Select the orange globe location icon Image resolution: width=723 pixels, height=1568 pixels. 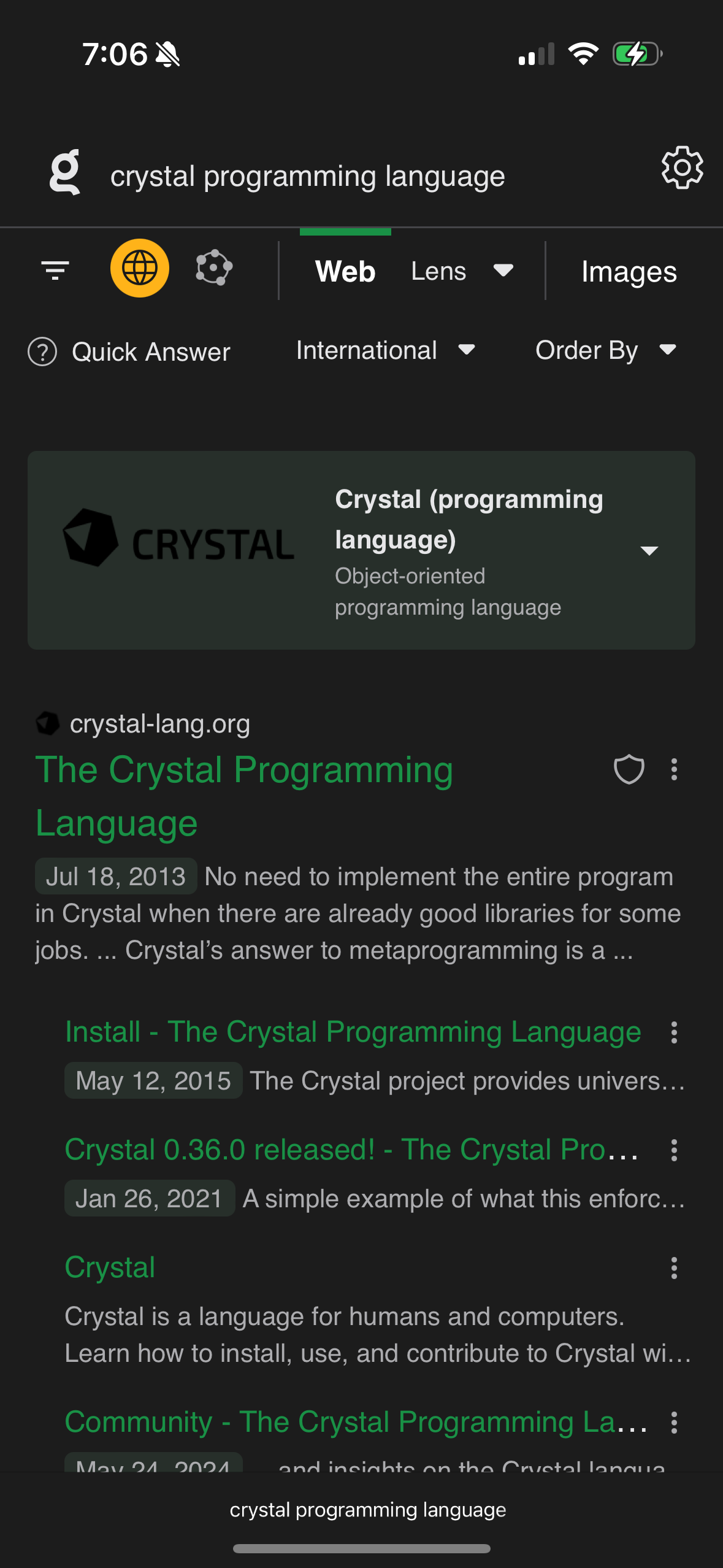[x=140, y=268]
